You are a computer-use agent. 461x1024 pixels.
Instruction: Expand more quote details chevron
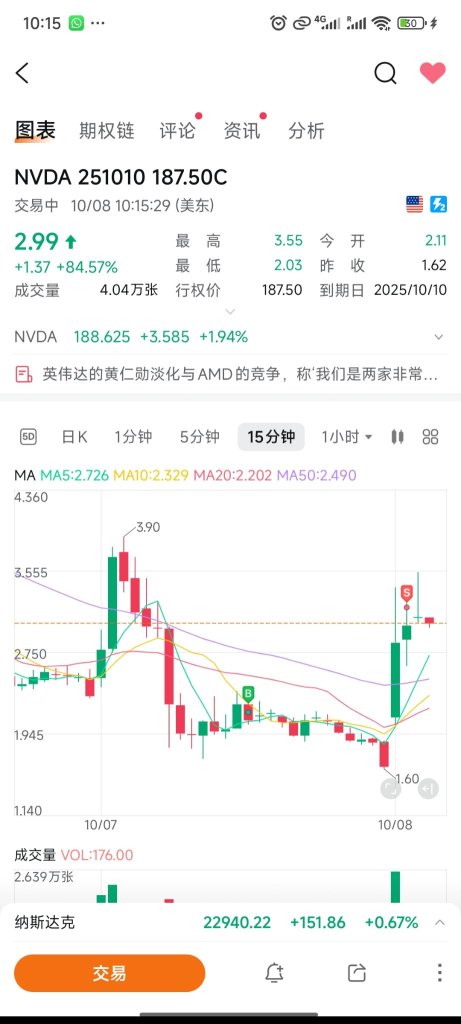(230, 312)
